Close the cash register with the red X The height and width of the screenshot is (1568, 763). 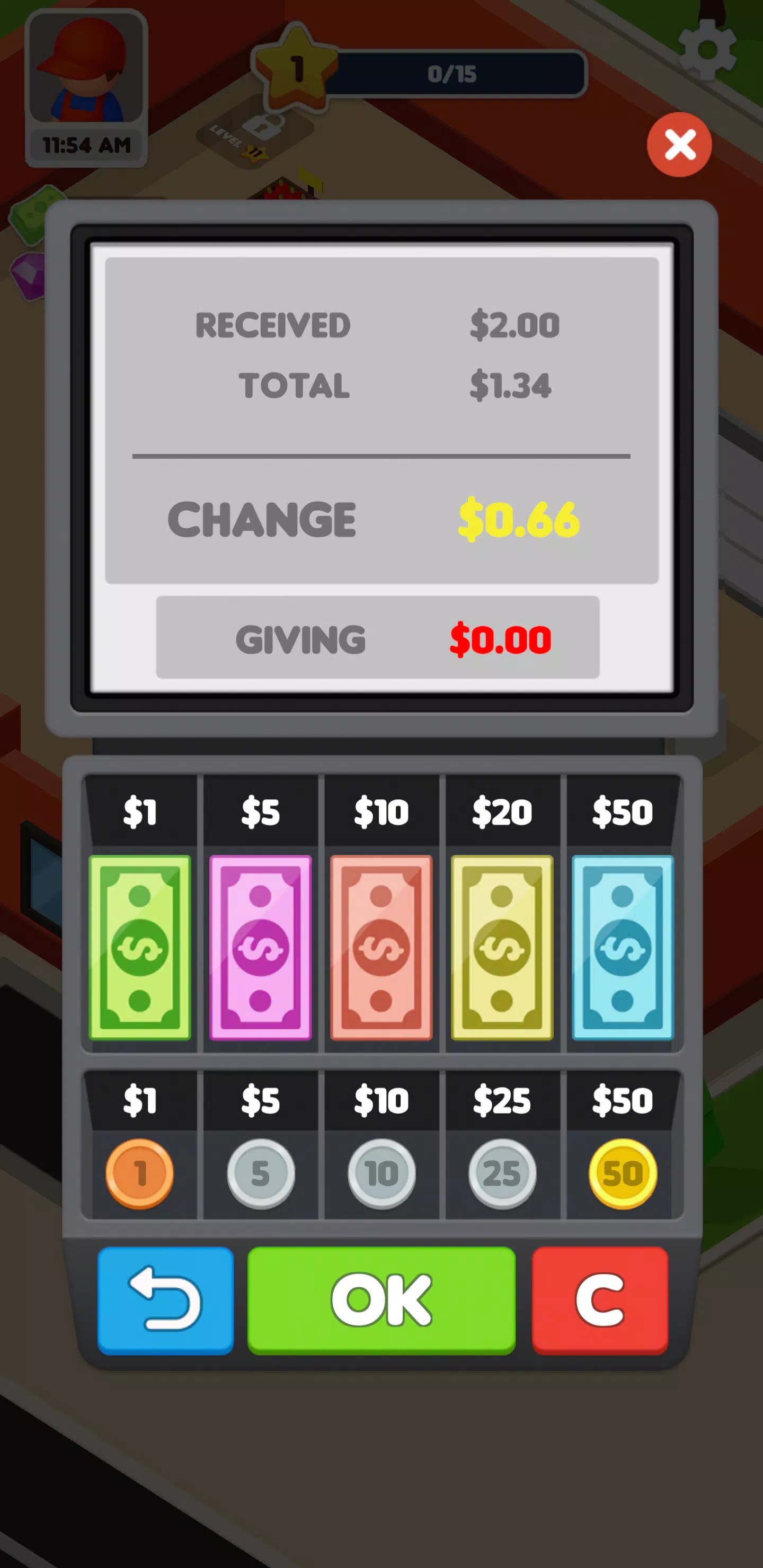click(679, 145)
